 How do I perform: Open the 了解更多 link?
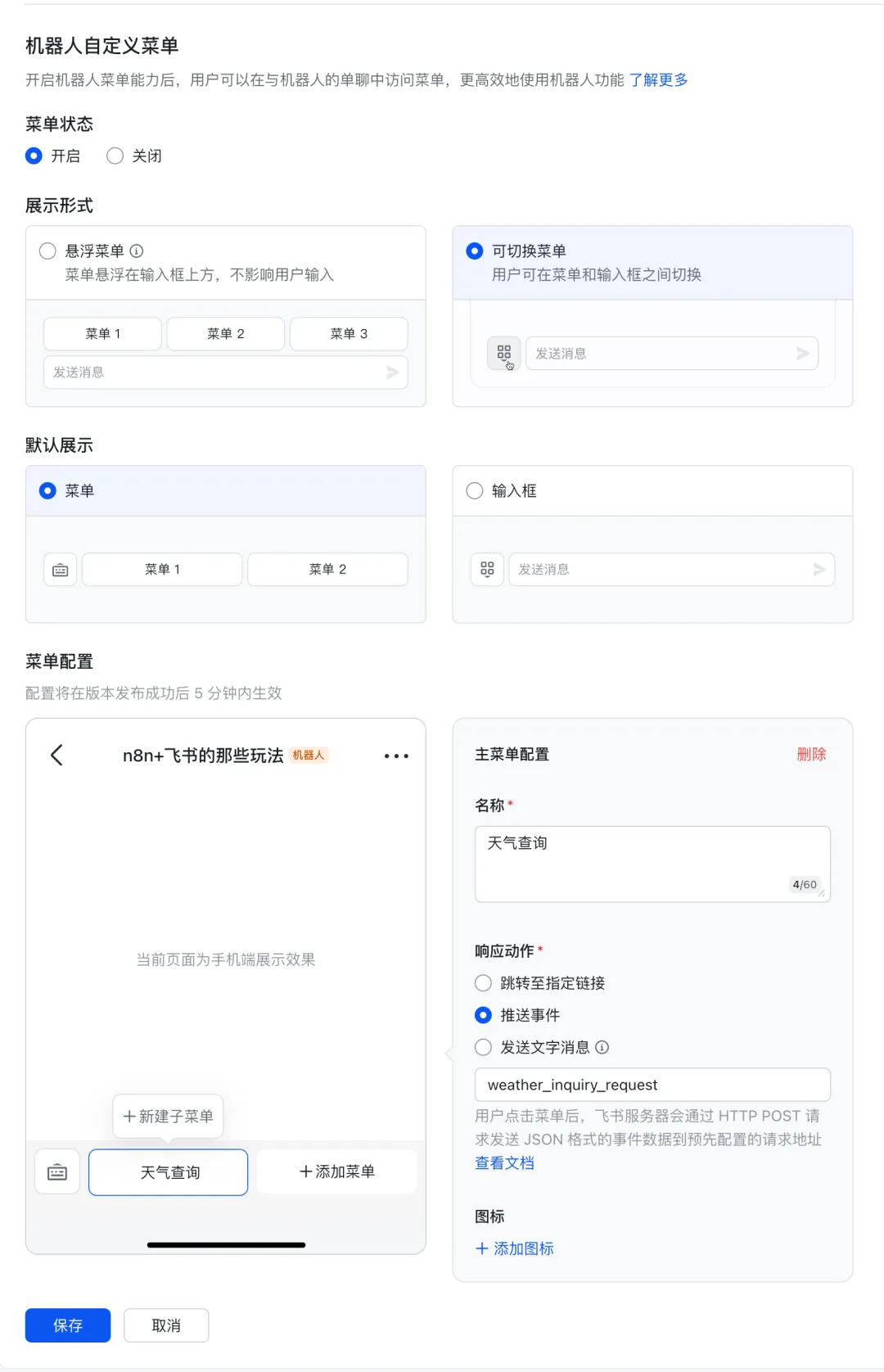click(658, 79)
